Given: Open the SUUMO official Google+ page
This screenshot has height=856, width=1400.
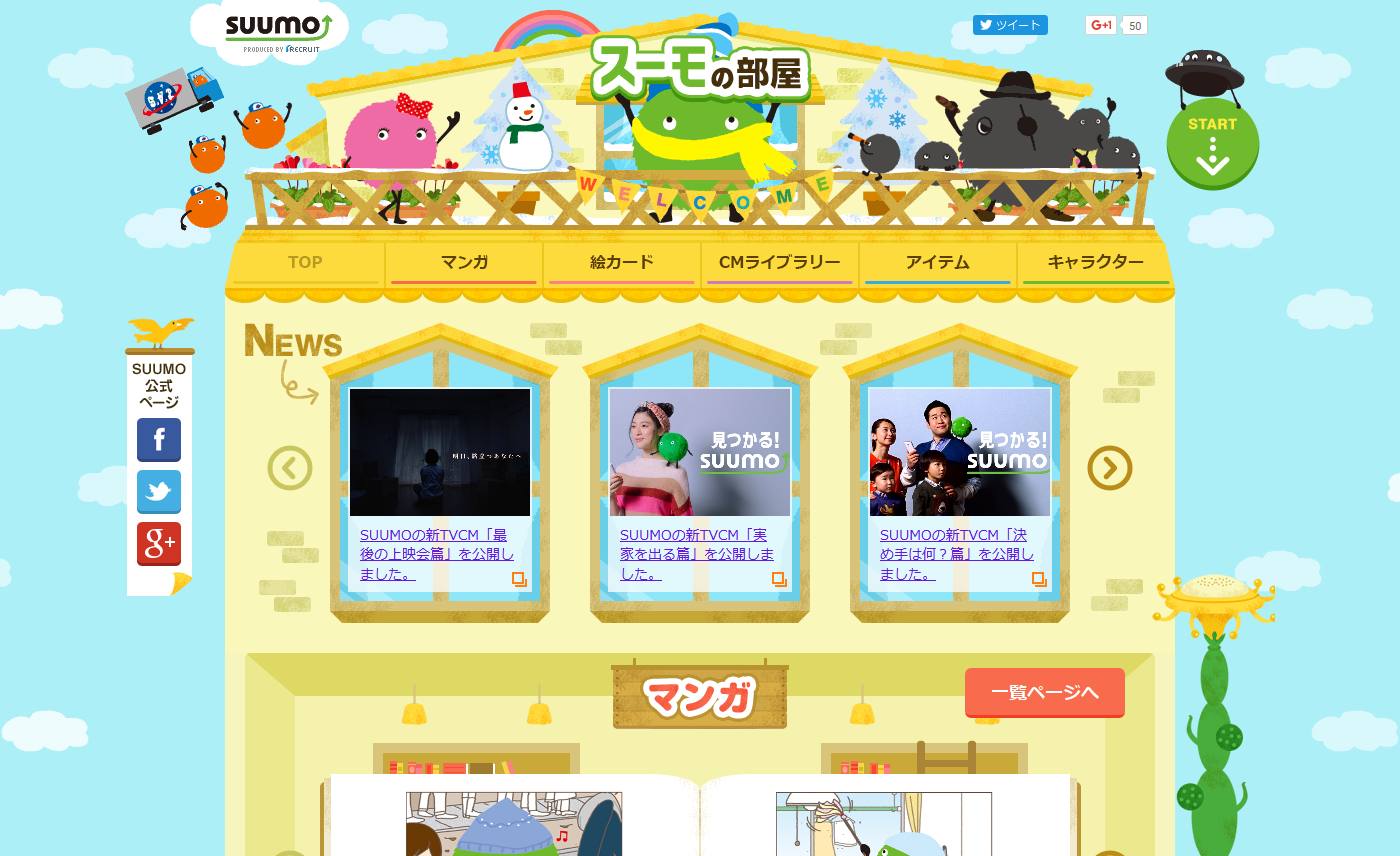Looking at the screenshot, I should point(159,544).
